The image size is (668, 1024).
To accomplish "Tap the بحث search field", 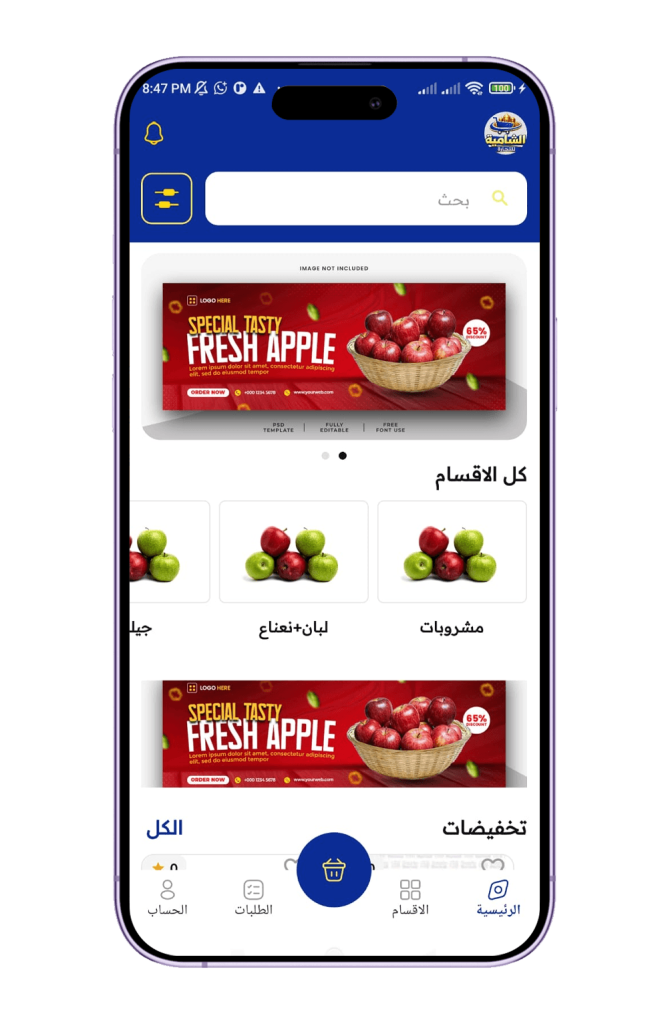I will pyautogui.click(x=366, y=199).
